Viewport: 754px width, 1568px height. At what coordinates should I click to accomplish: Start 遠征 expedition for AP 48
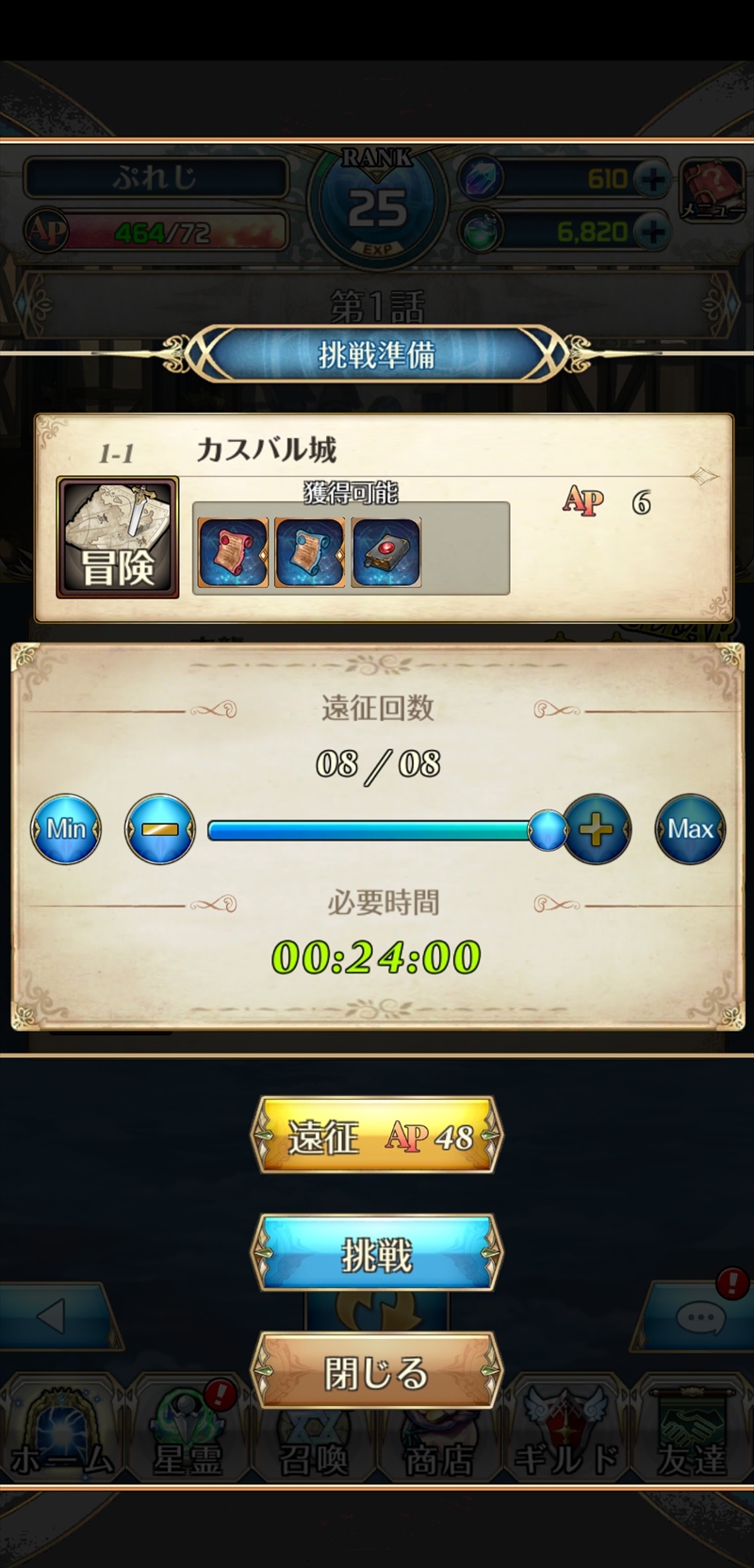377,1135
